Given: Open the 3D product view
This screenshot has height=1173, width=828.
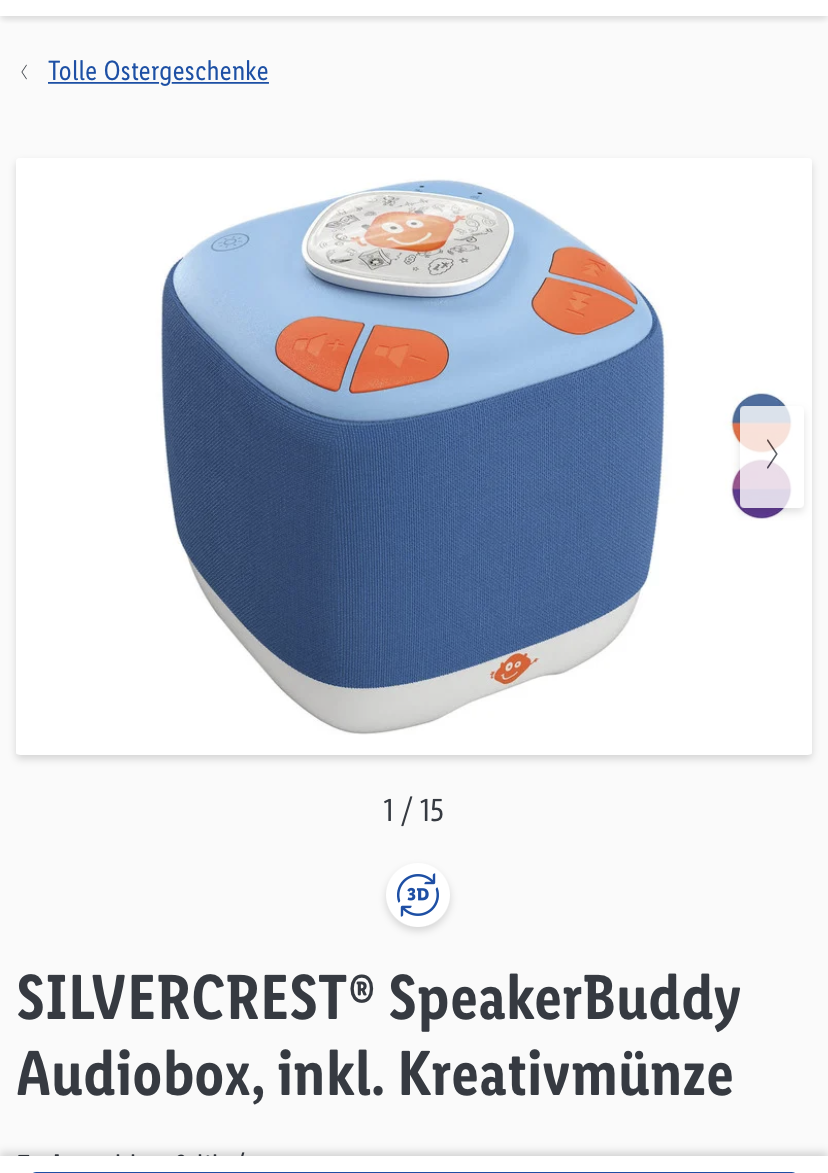Looking at the screenshot, I should [417, 895].
